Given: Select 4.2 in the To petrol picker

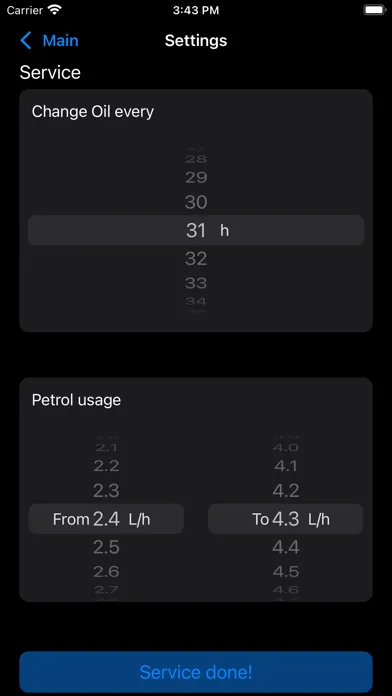Looking at the screenshot, I should (x=286, y=490).
